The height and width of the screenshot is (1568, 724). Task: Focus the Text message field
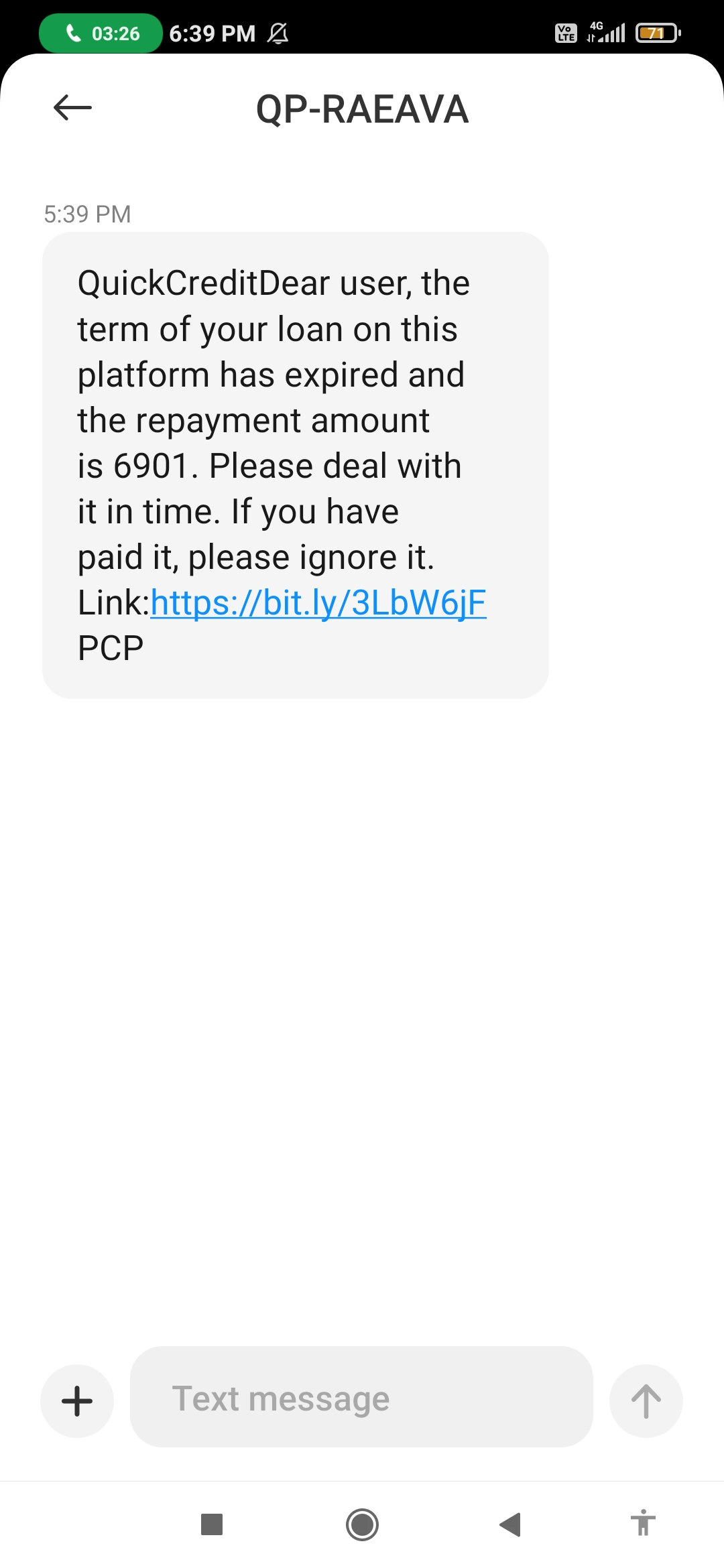pyautogui.click(x=361, y=1398)
